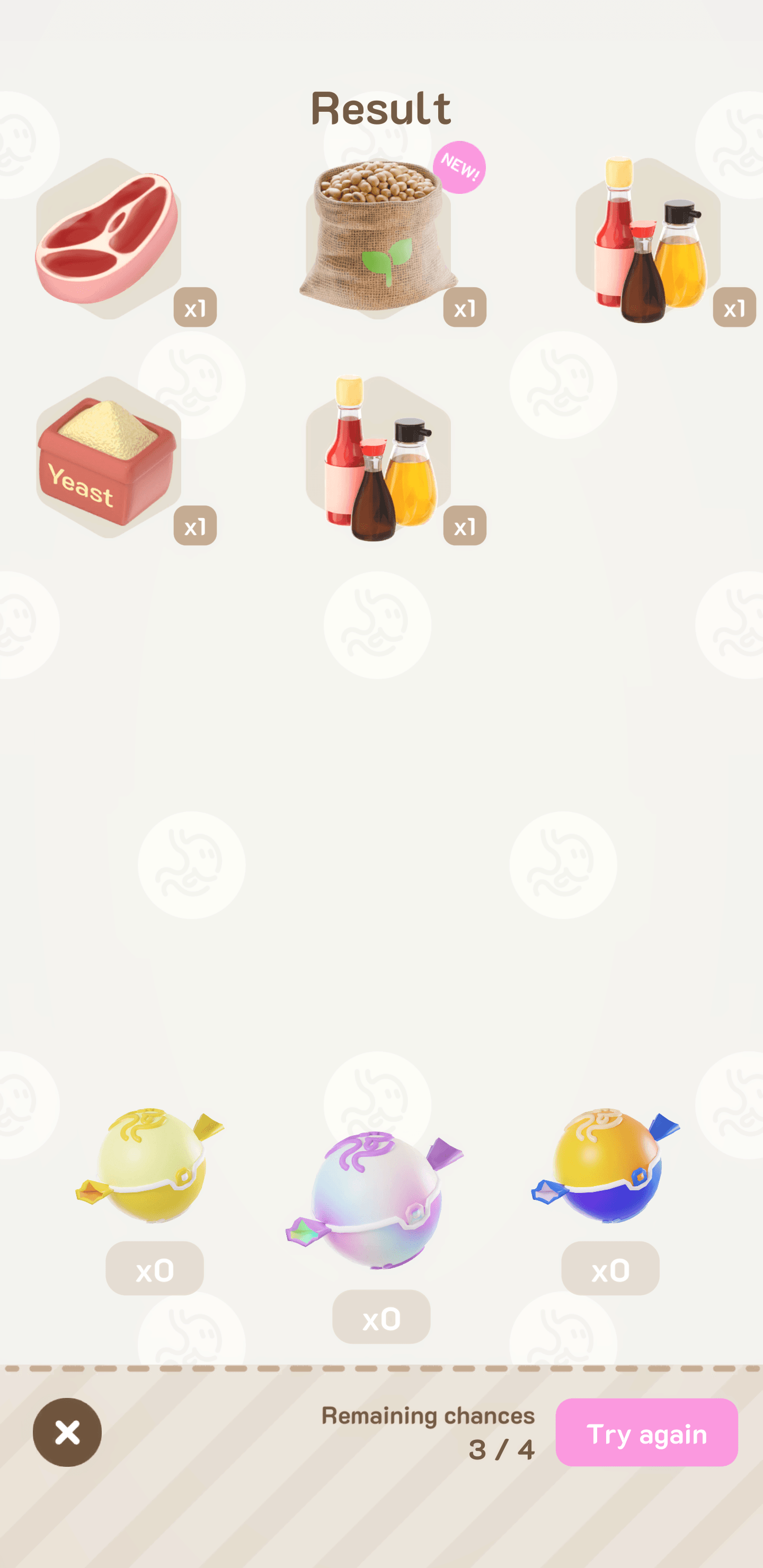
Task: Open the raw steak ingredient tile
Action: [109, 238]
